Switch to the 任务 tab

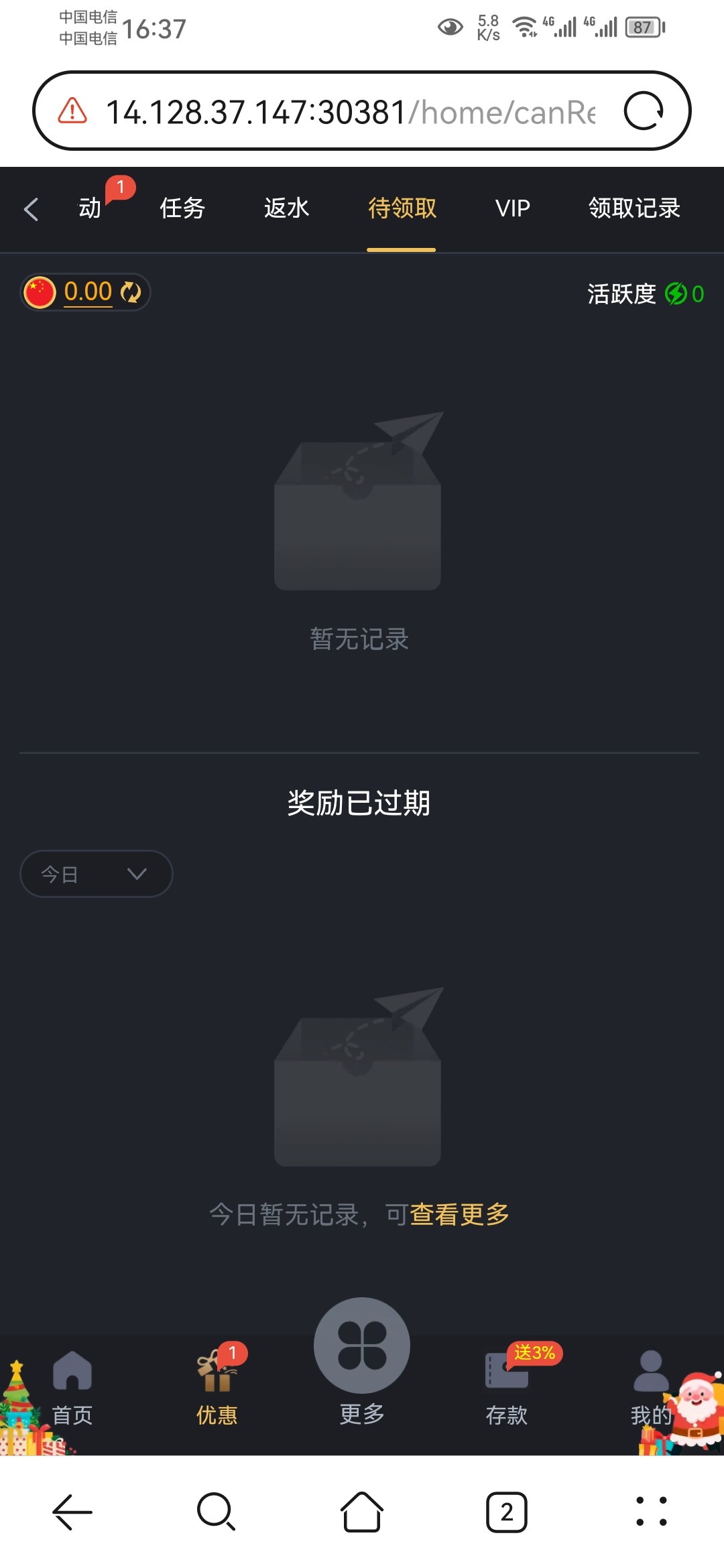click(182, 208)
